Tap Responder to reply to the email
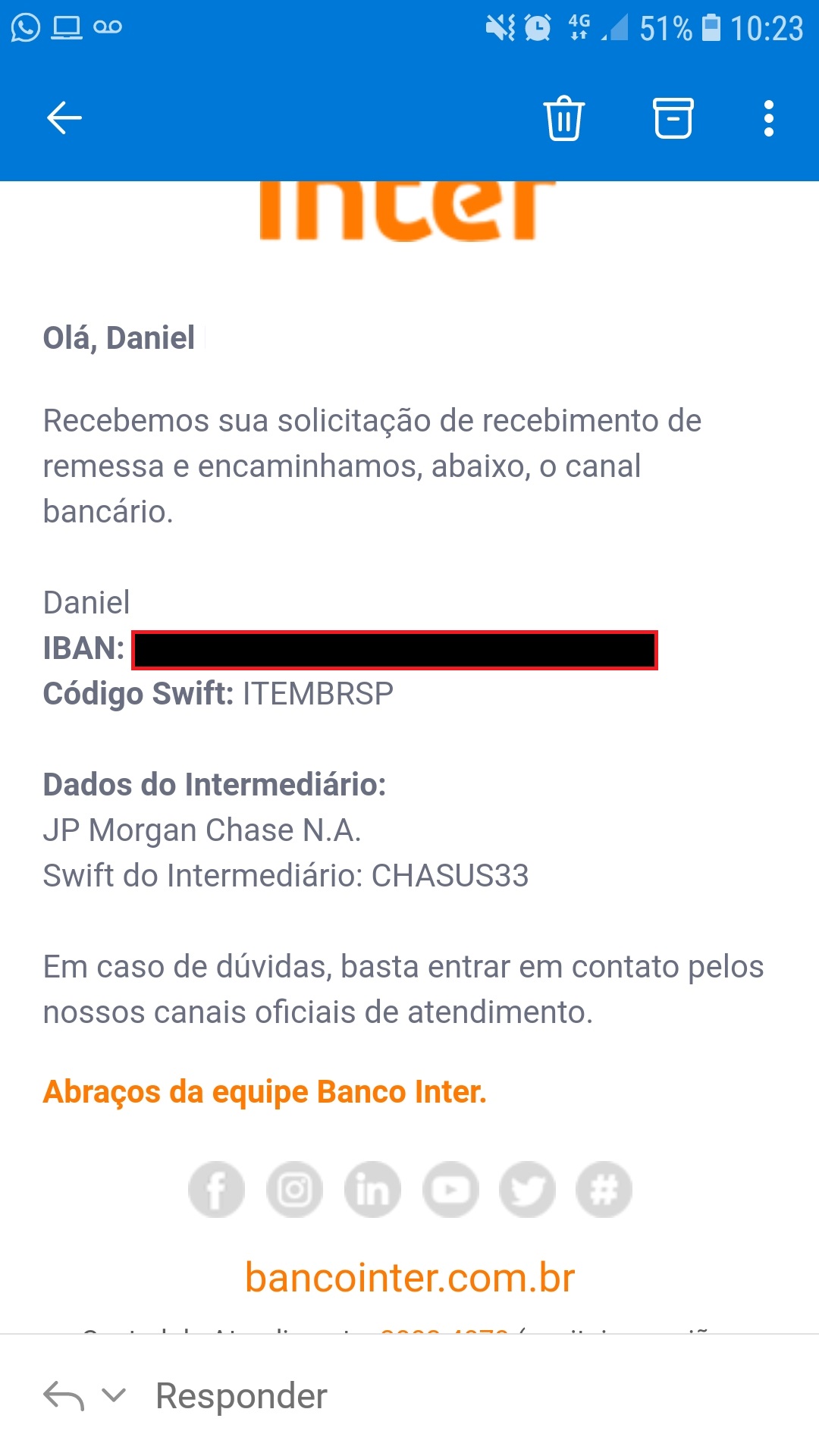This screenshot has width=819, height=1456. click(x=241, y=1396)
